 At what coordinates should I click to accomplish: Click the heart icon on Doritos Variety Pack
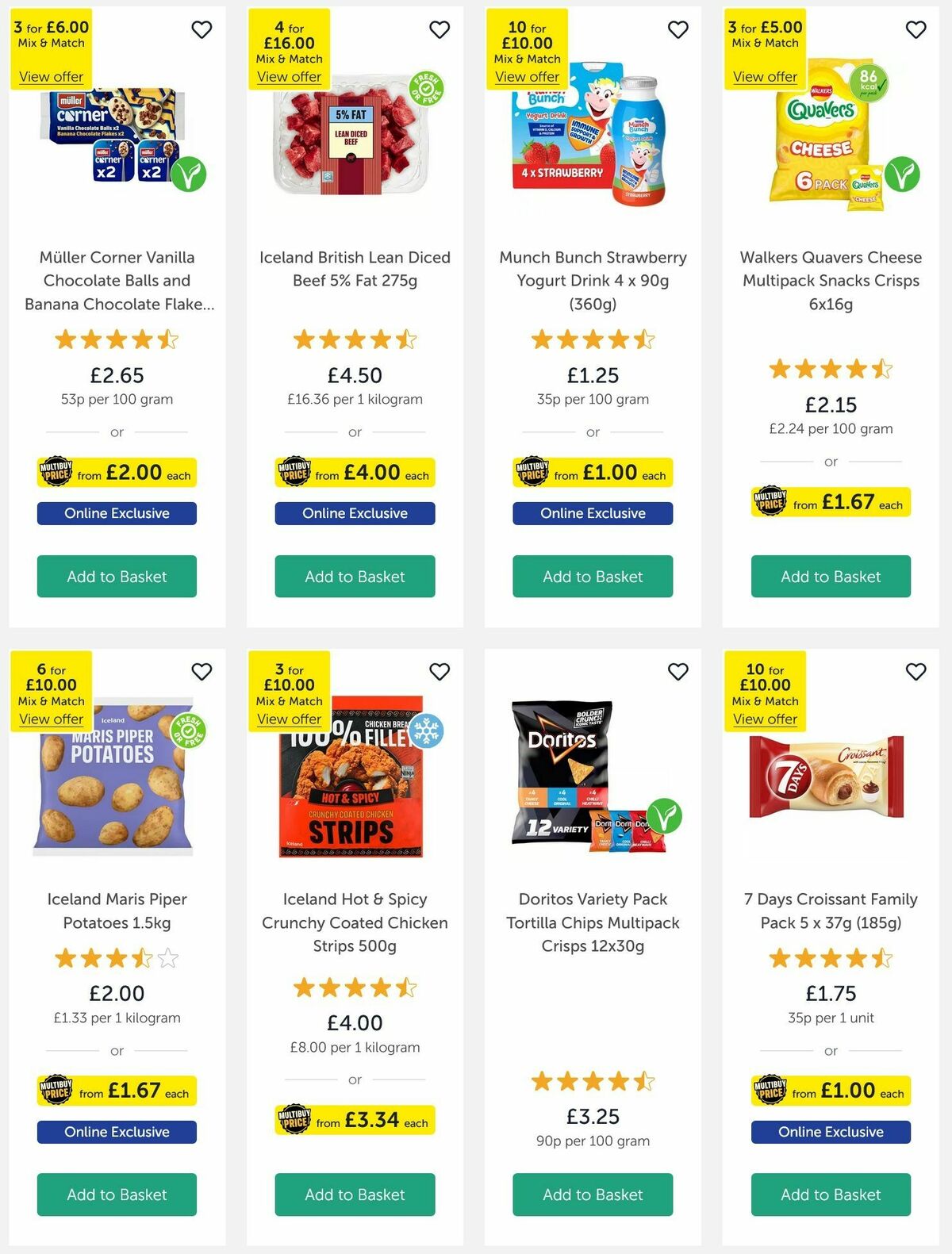(x=678, y=671)
